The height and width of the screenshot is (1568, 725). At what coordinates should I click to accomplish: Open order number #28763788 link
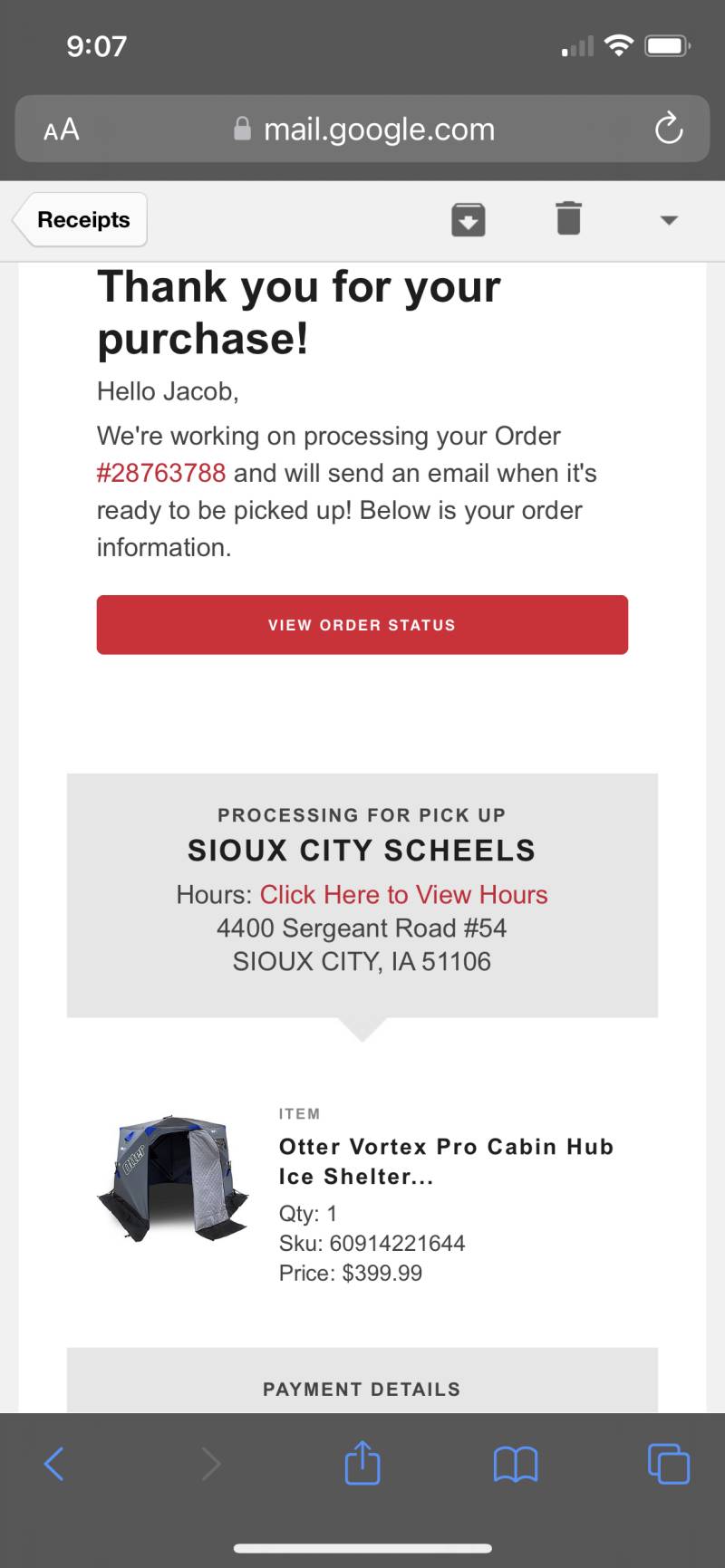161,473
